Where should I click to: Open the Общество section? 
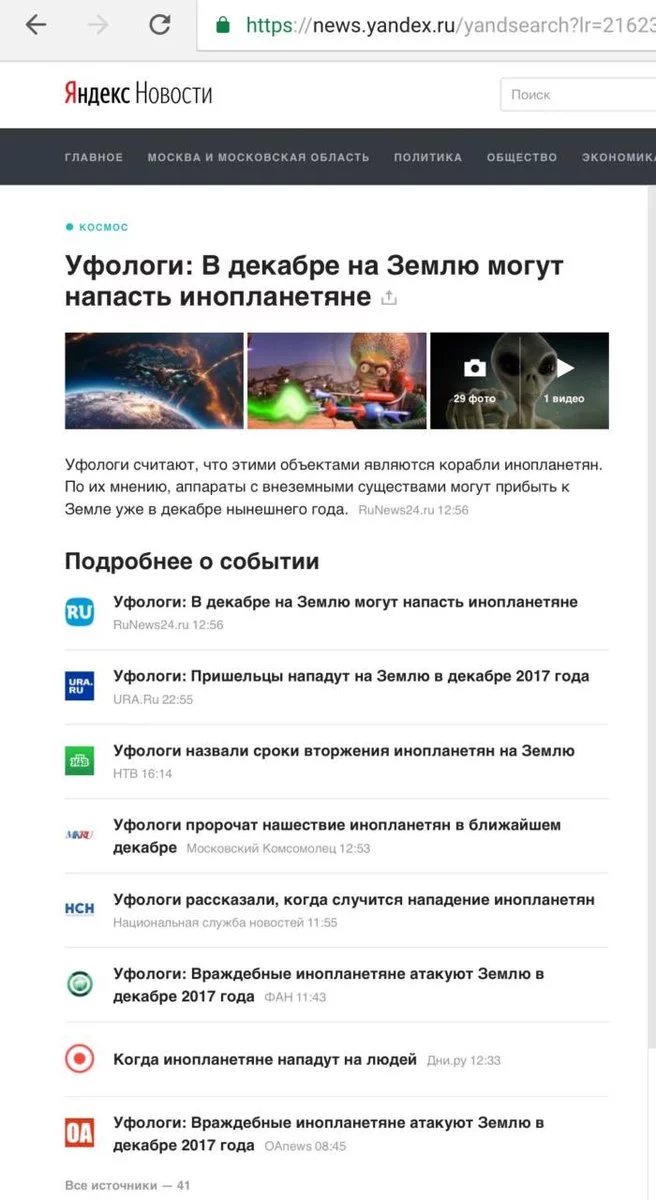(521, 157)
